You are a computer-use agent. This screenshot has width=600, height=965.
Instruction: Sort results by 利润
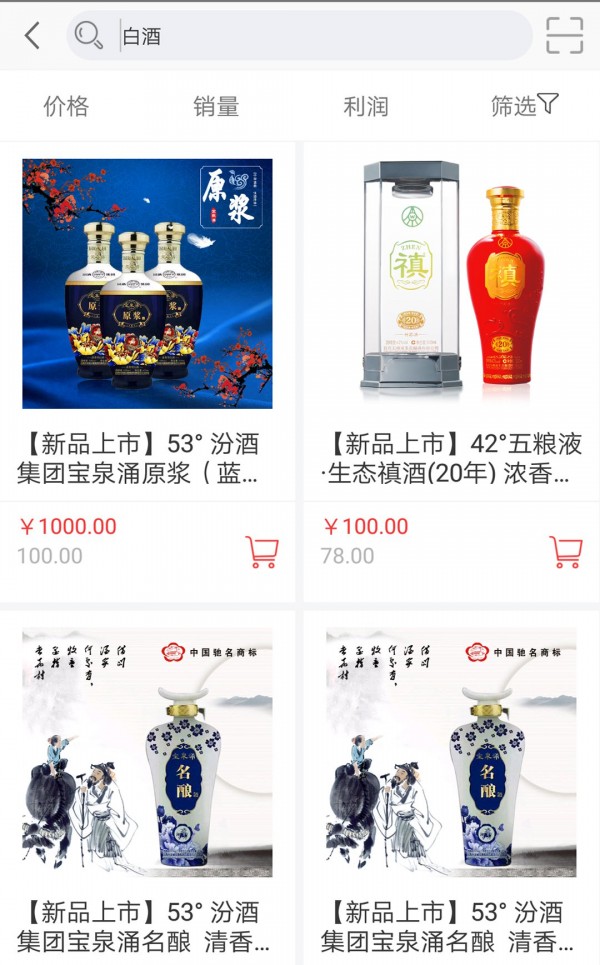coord(366,106)
